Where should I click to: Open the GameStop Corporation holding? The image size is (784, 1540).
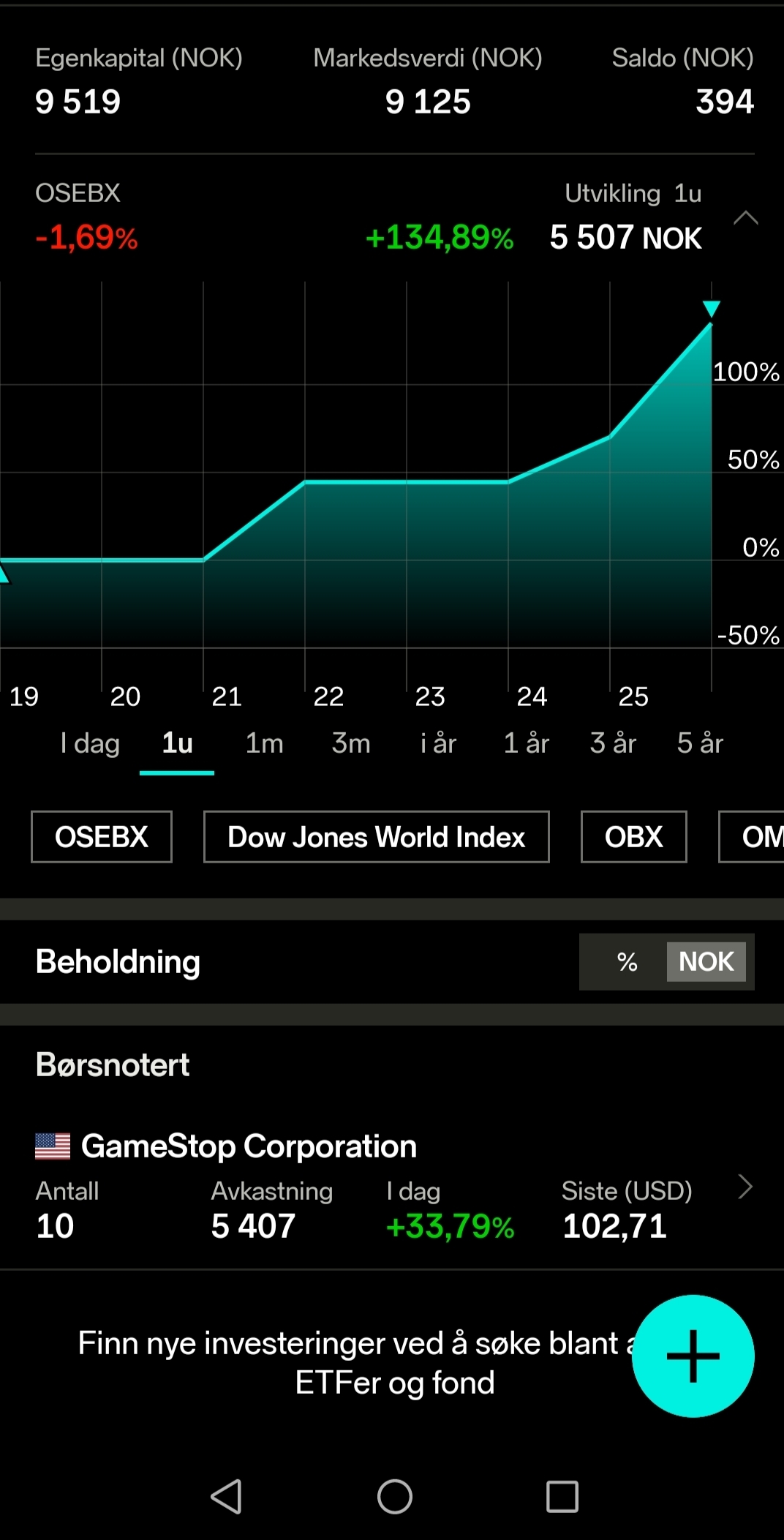(392, 1187)
